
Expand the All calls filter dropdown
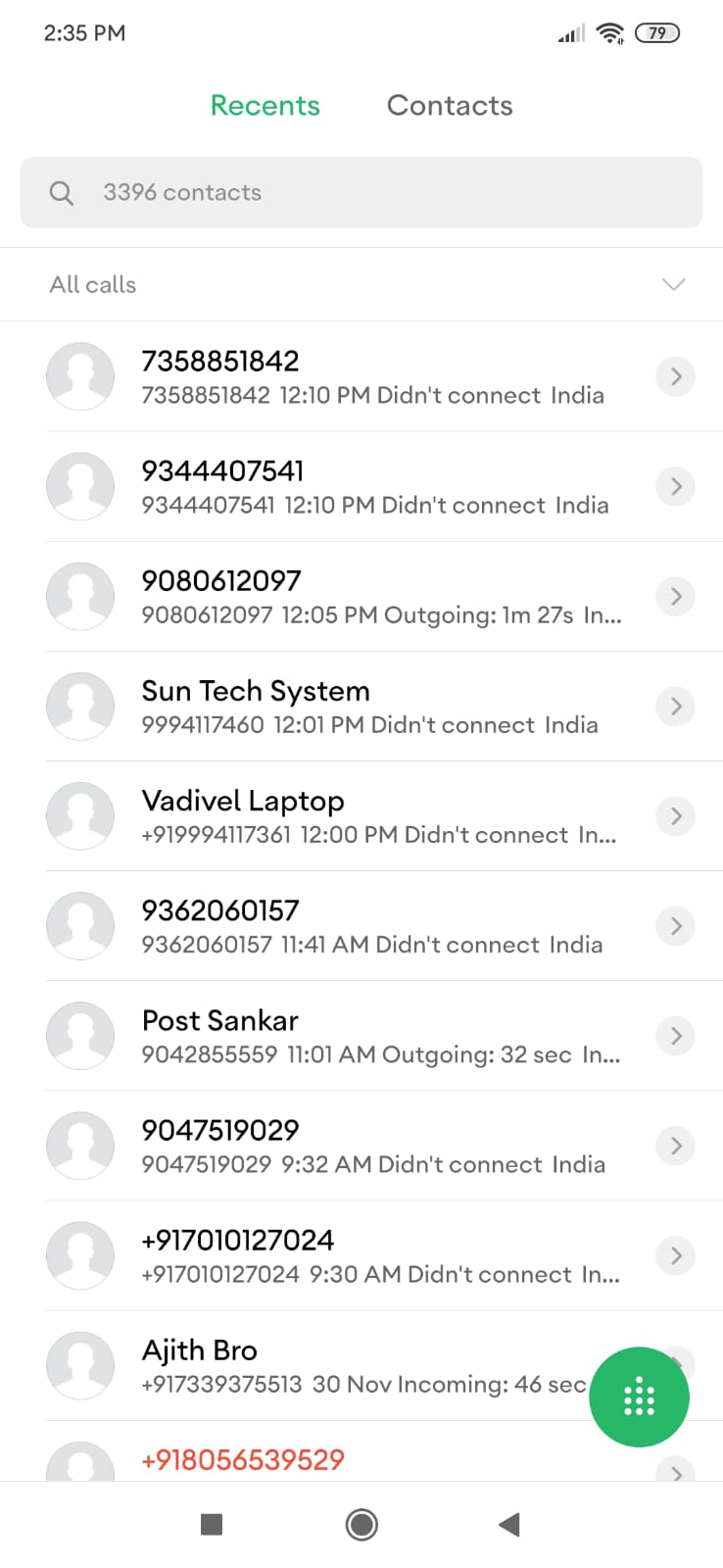(673, 285)
